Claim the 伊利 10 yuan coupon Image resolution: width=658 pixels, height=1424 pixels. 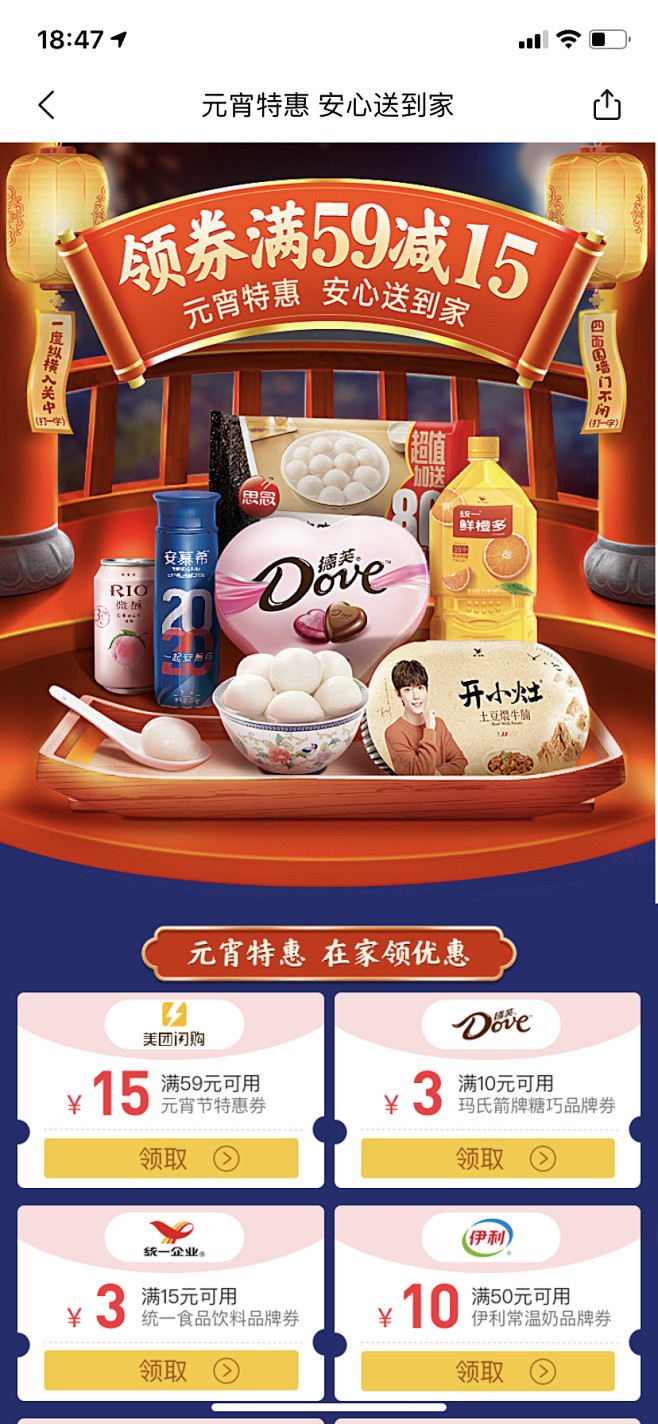pos(488,1370)
